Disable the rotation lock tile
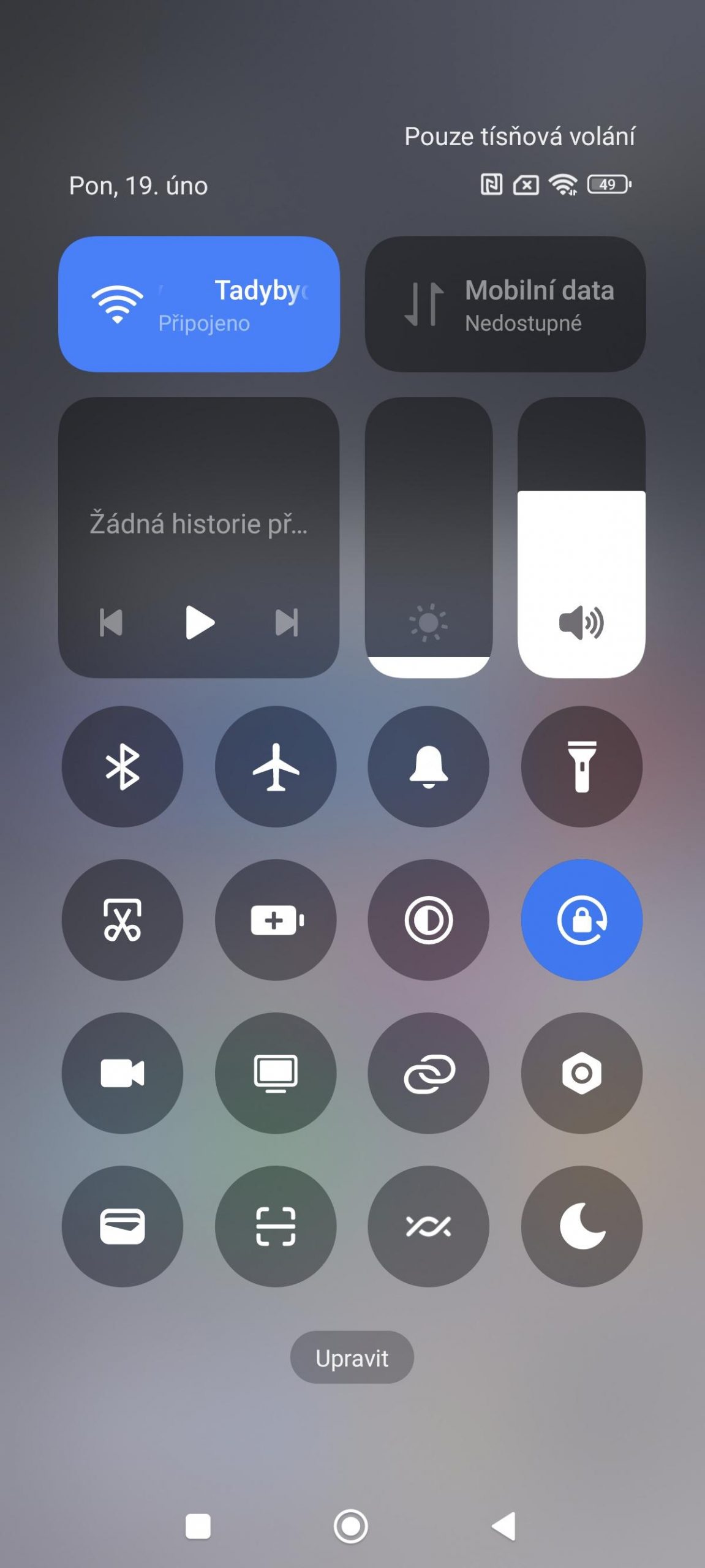Screen dimensions: 705x1568 pyautogui.click(x=582, y=919)
